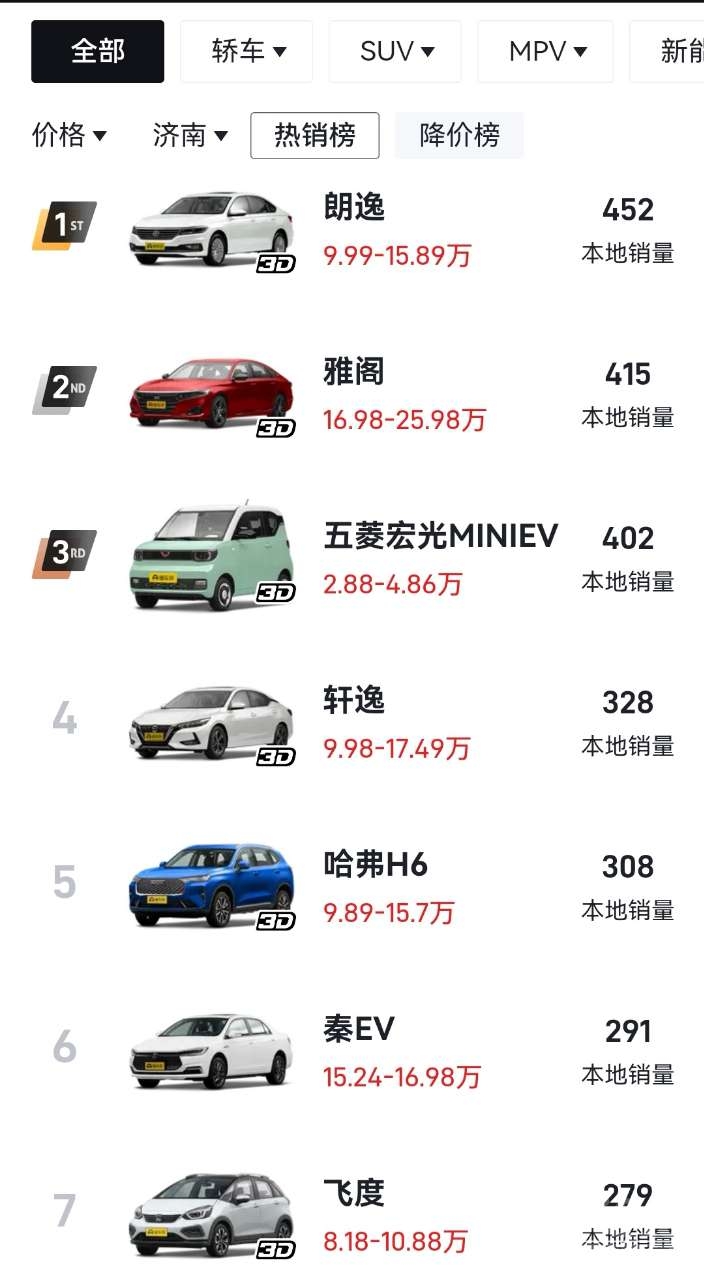Viewport: 704px width, 1280px height.
Task: Switch to 热销榜 ranking
Action: point(314,135)
